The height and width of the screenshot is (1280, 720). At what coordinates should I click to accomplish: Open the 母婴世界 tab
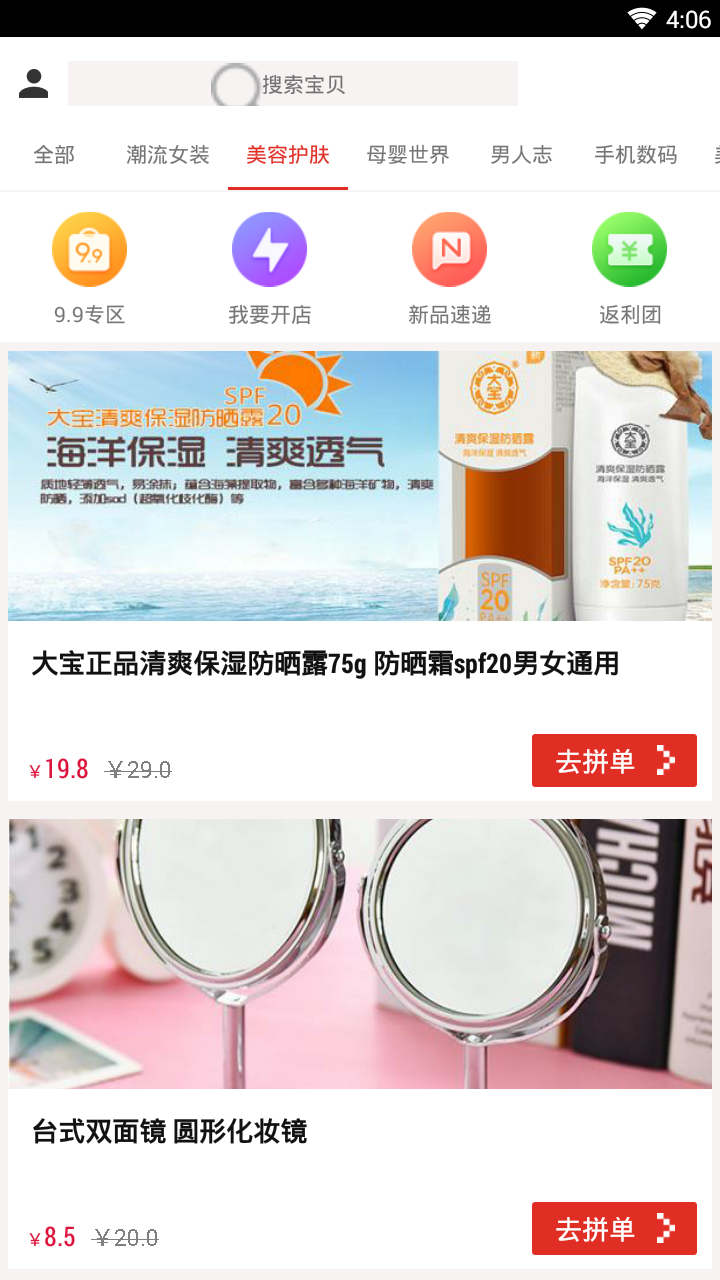tap(408, 155)
